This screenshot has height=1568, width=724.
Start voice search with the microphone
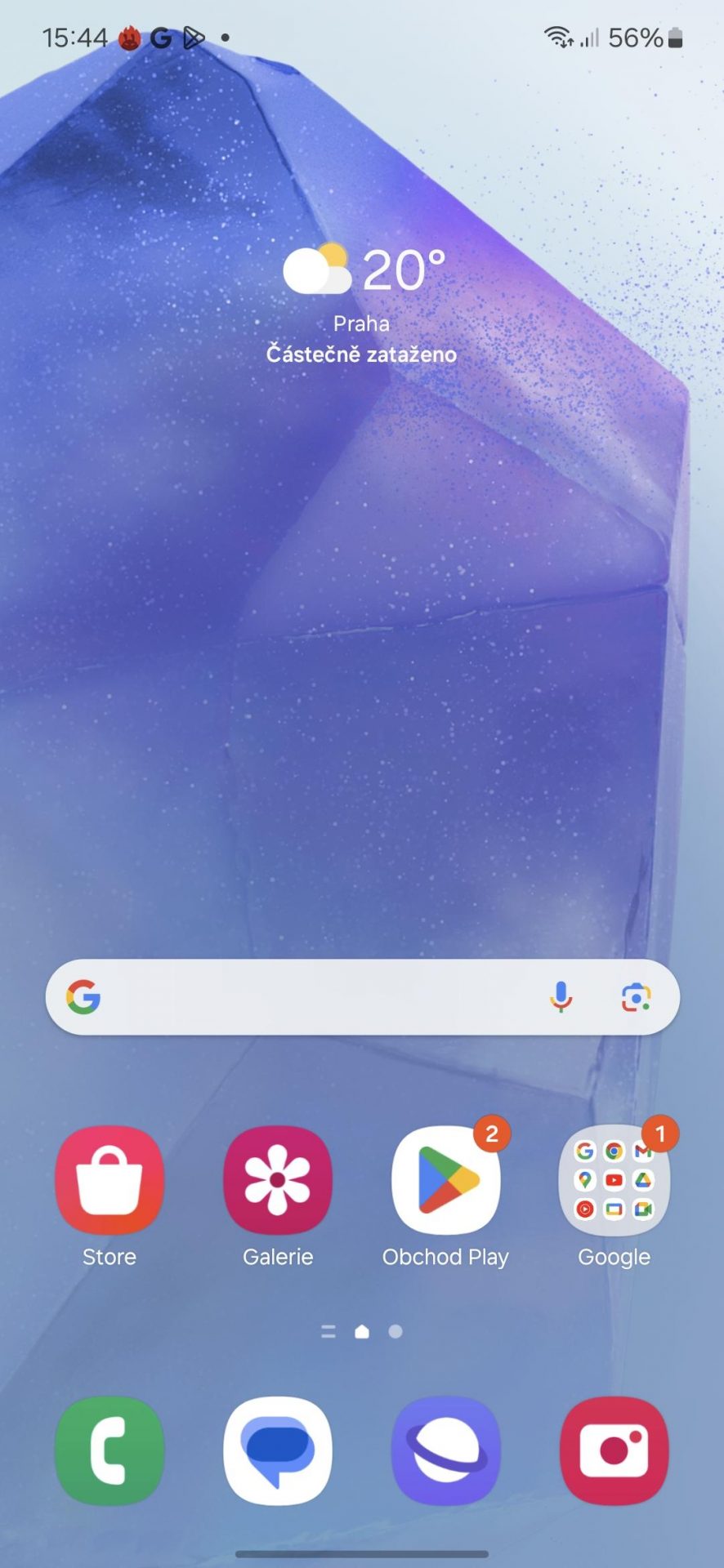561,997
